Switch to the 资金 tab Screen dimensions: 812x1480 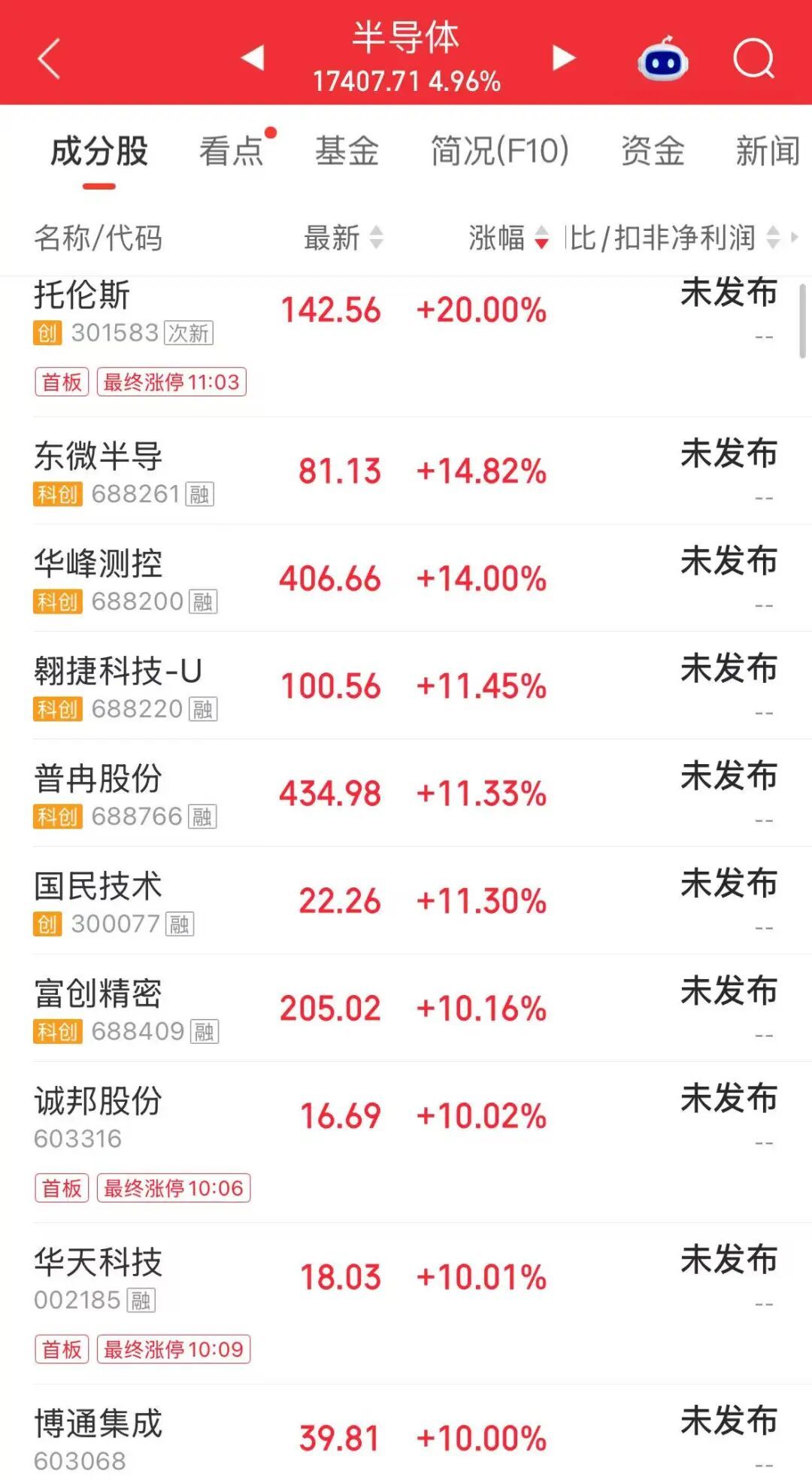pos(653,150)
